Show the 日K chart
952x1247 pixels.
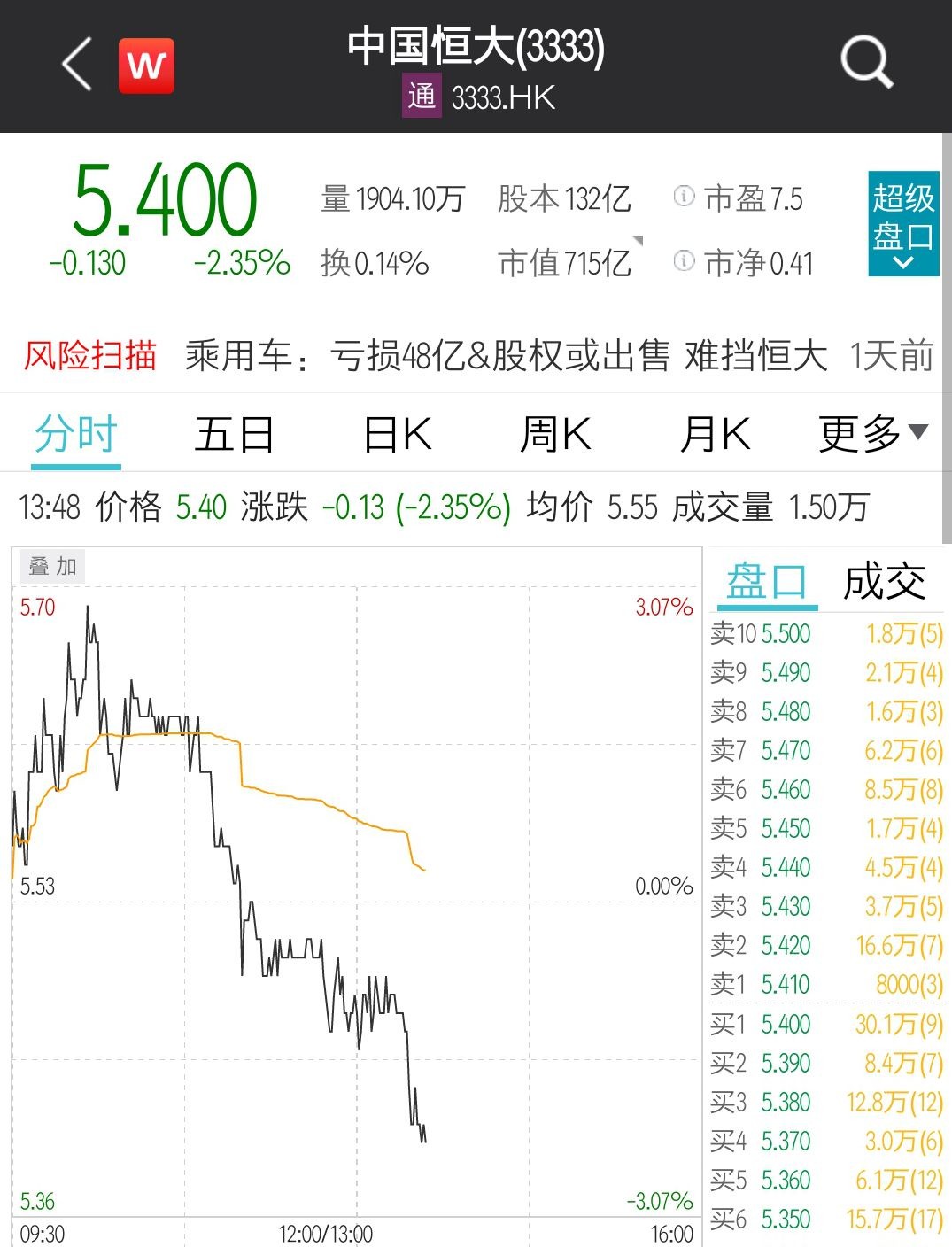(398, 435)
